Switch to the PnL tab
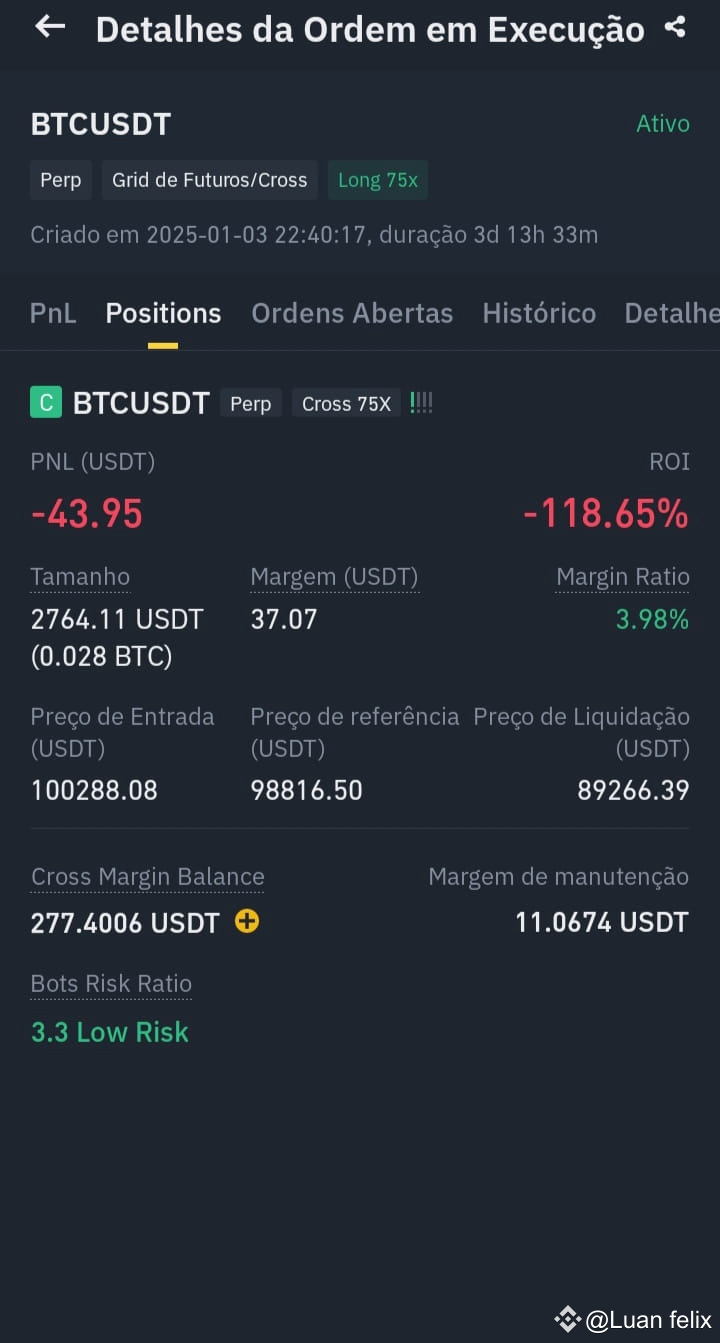Screen dimensions: 720x1343 coord(53,313)
